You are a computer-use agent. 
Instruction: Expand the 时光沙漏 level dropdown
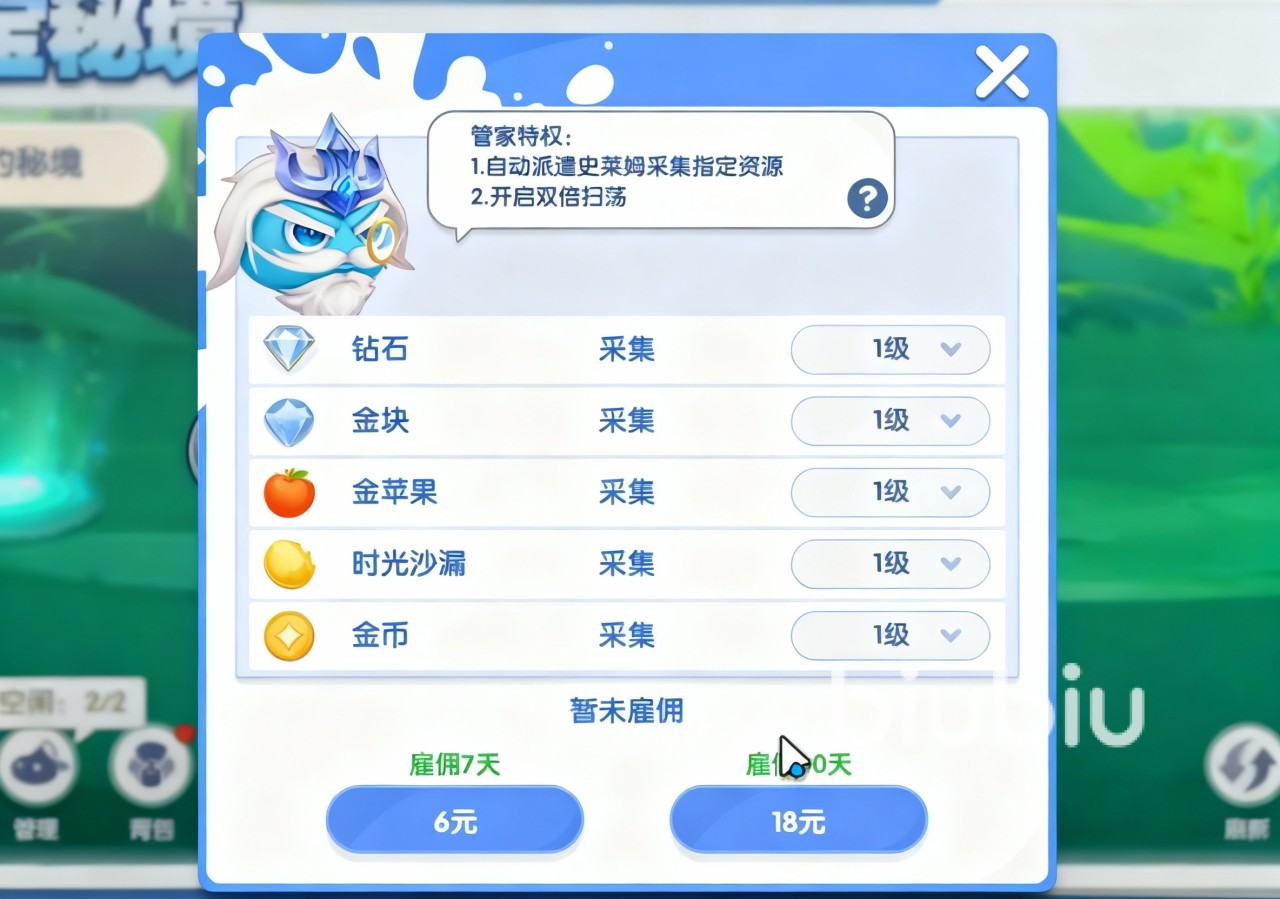pos(890,564)
